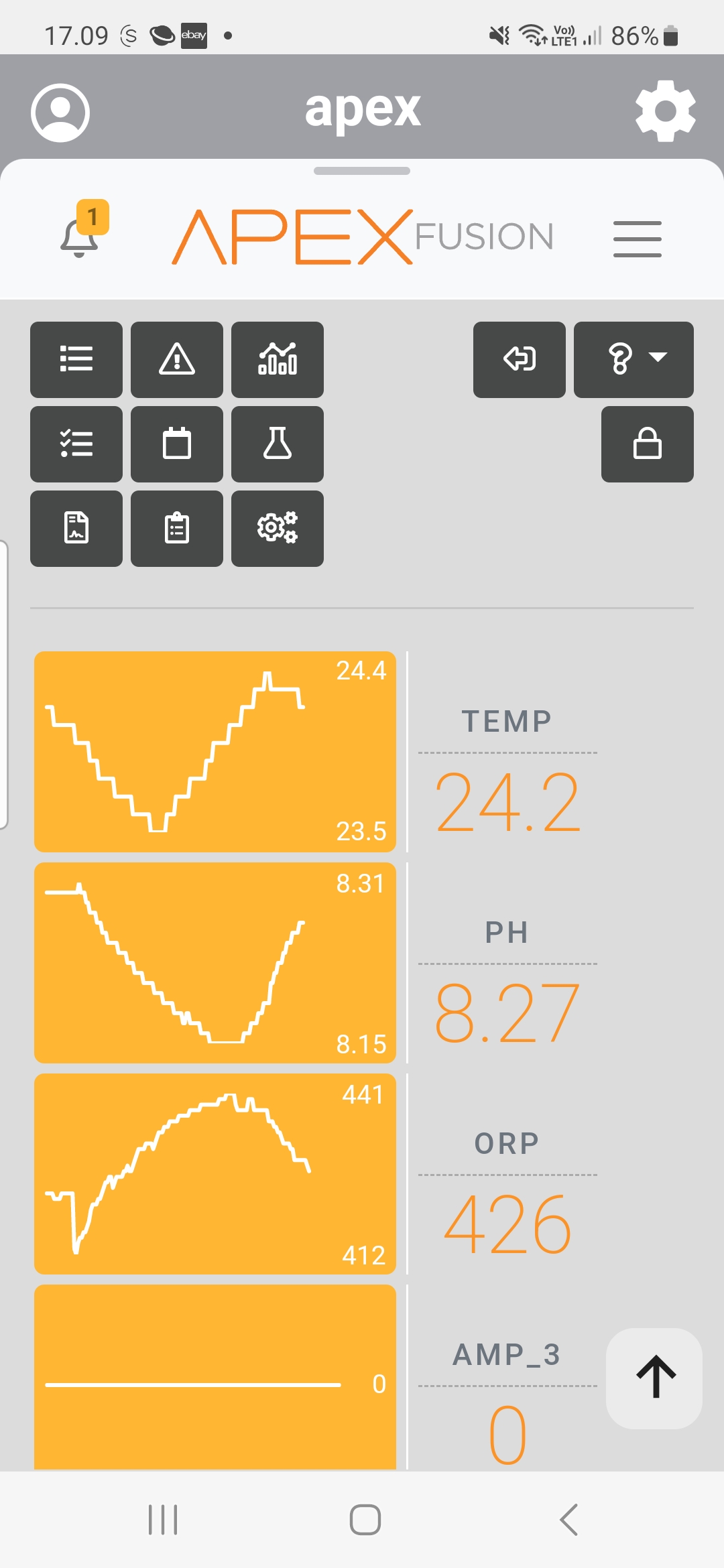Viewport: 724px width, 1568px height.
Task: Open the clipboard notes button
Action: (177, 528)
